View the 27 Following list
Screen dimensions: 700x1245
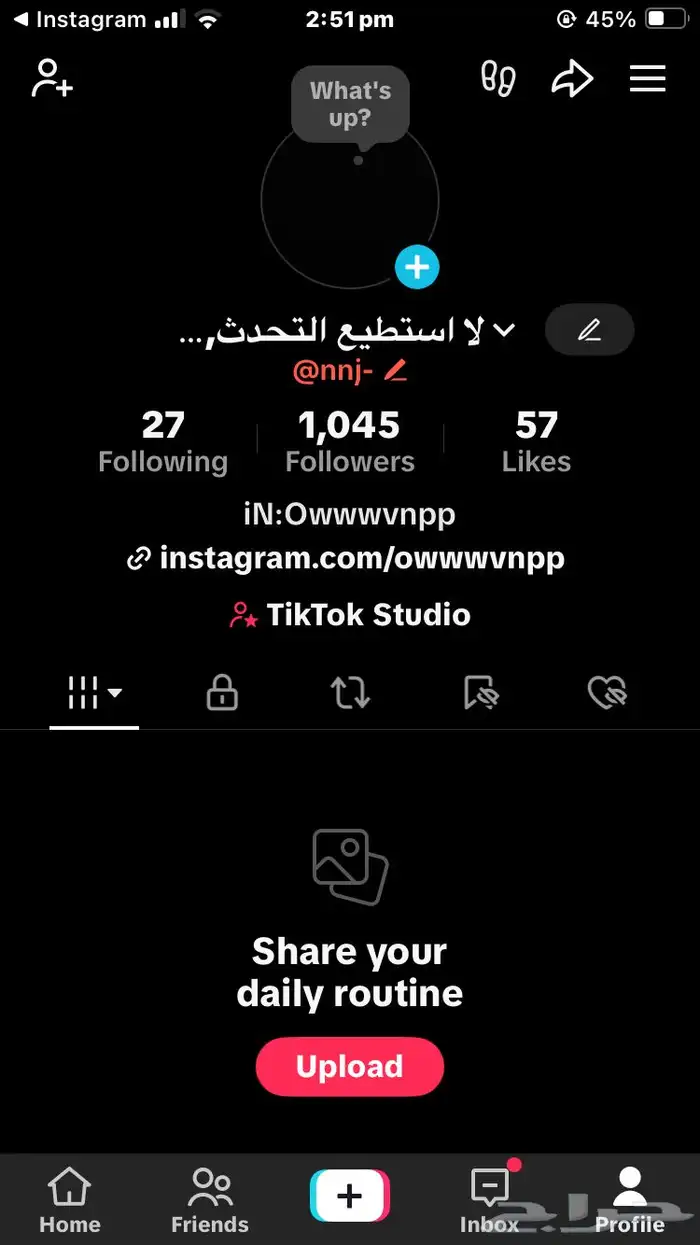pos(163,443)
